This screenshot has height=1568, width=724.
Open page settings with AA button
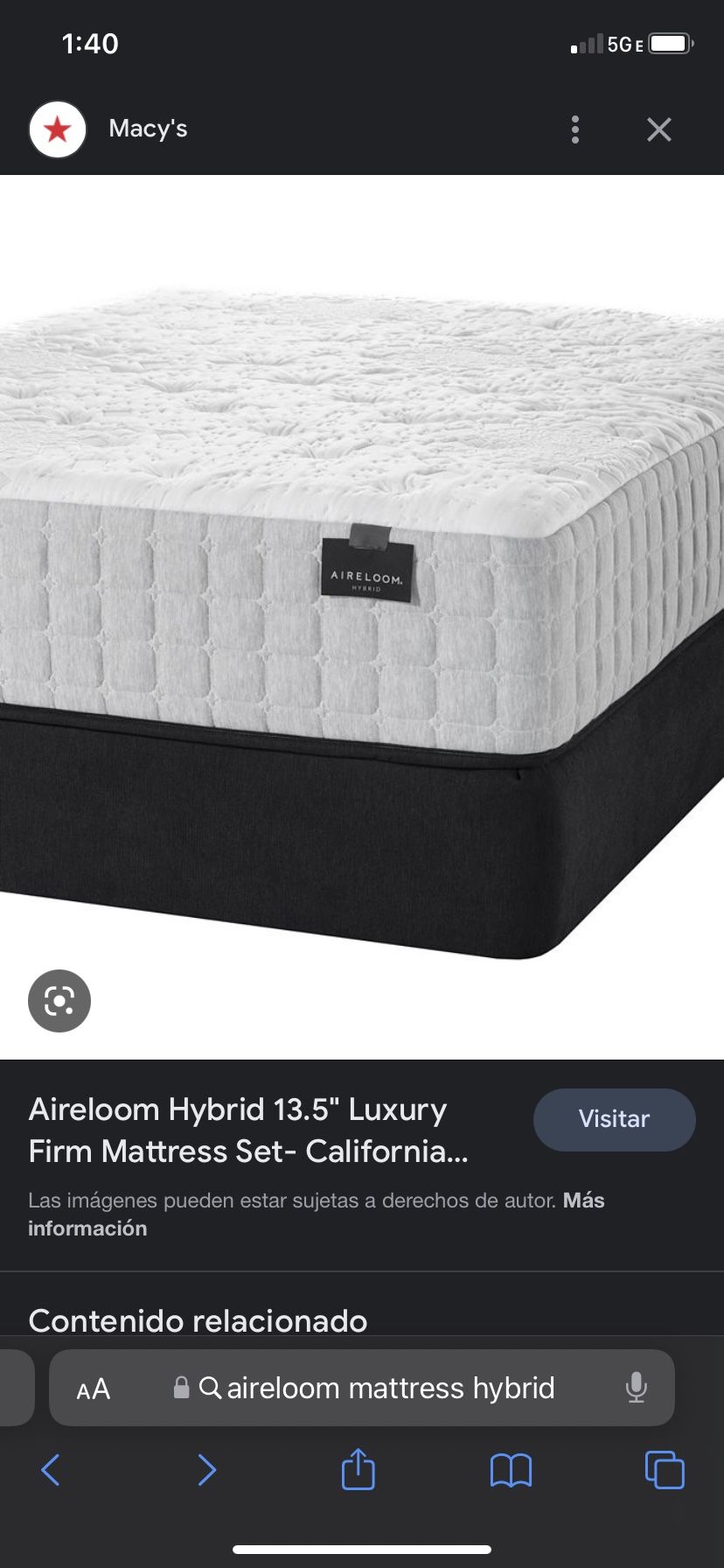click(94, 1388)
